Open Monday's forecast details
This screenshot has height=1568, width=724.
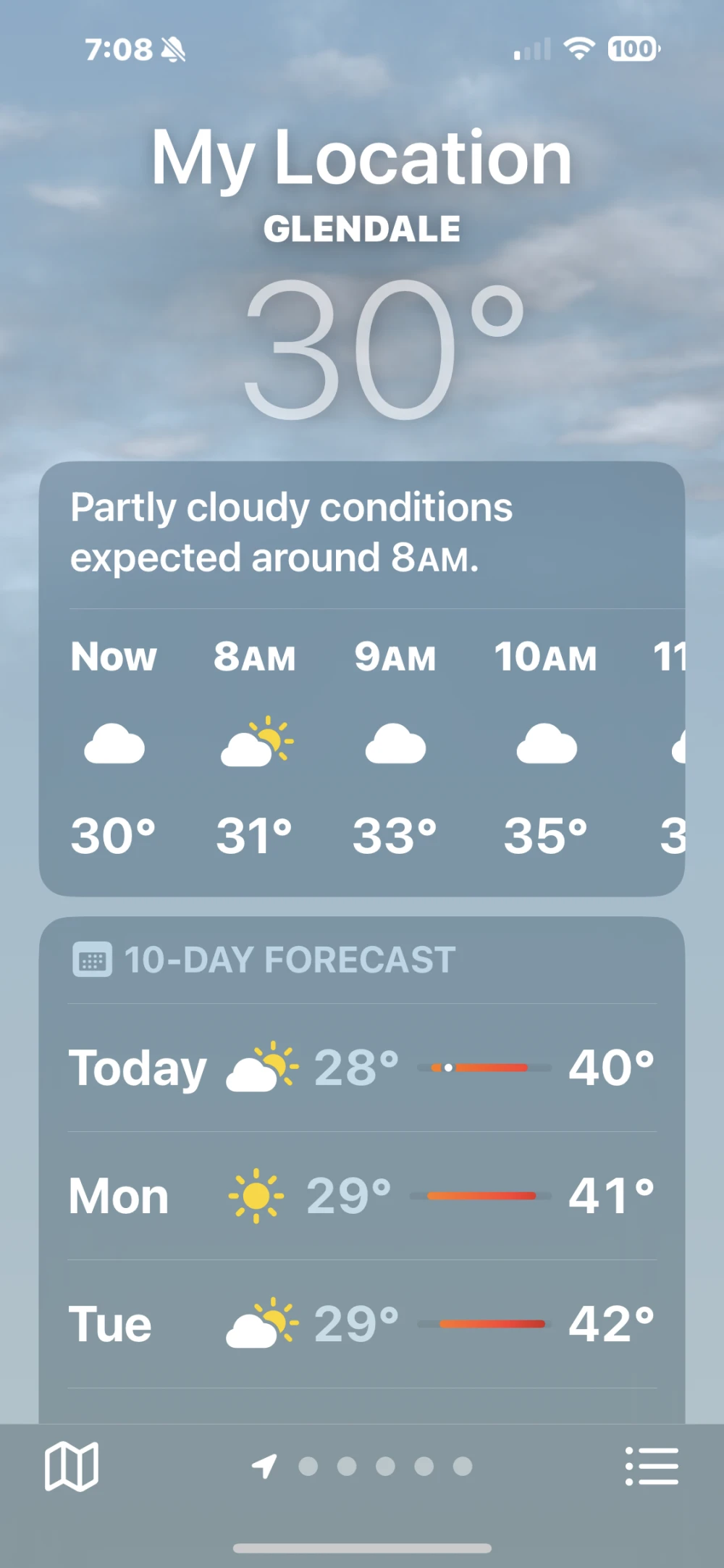click(x=362, y=1196)
